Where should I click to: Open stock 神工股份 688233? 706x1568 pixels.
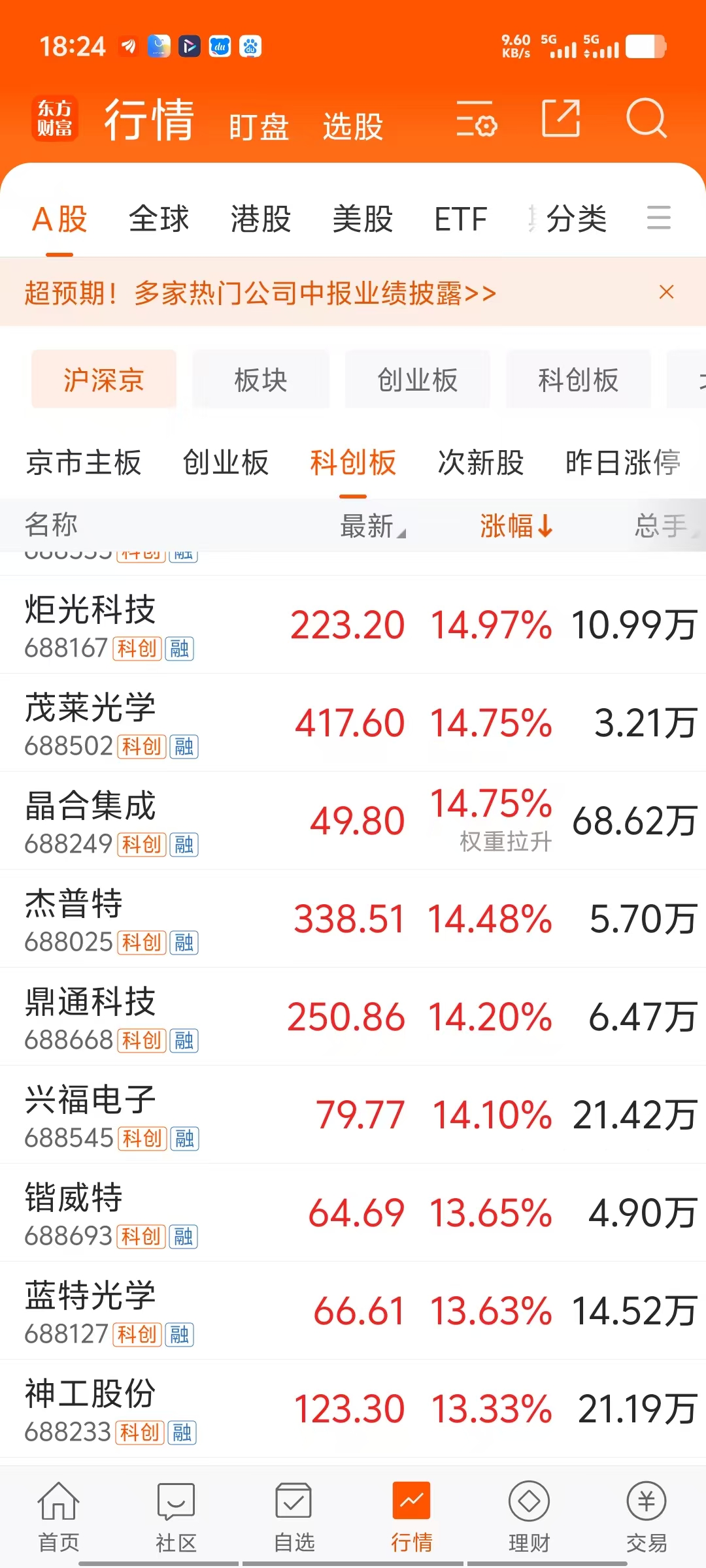(353, 1409)
